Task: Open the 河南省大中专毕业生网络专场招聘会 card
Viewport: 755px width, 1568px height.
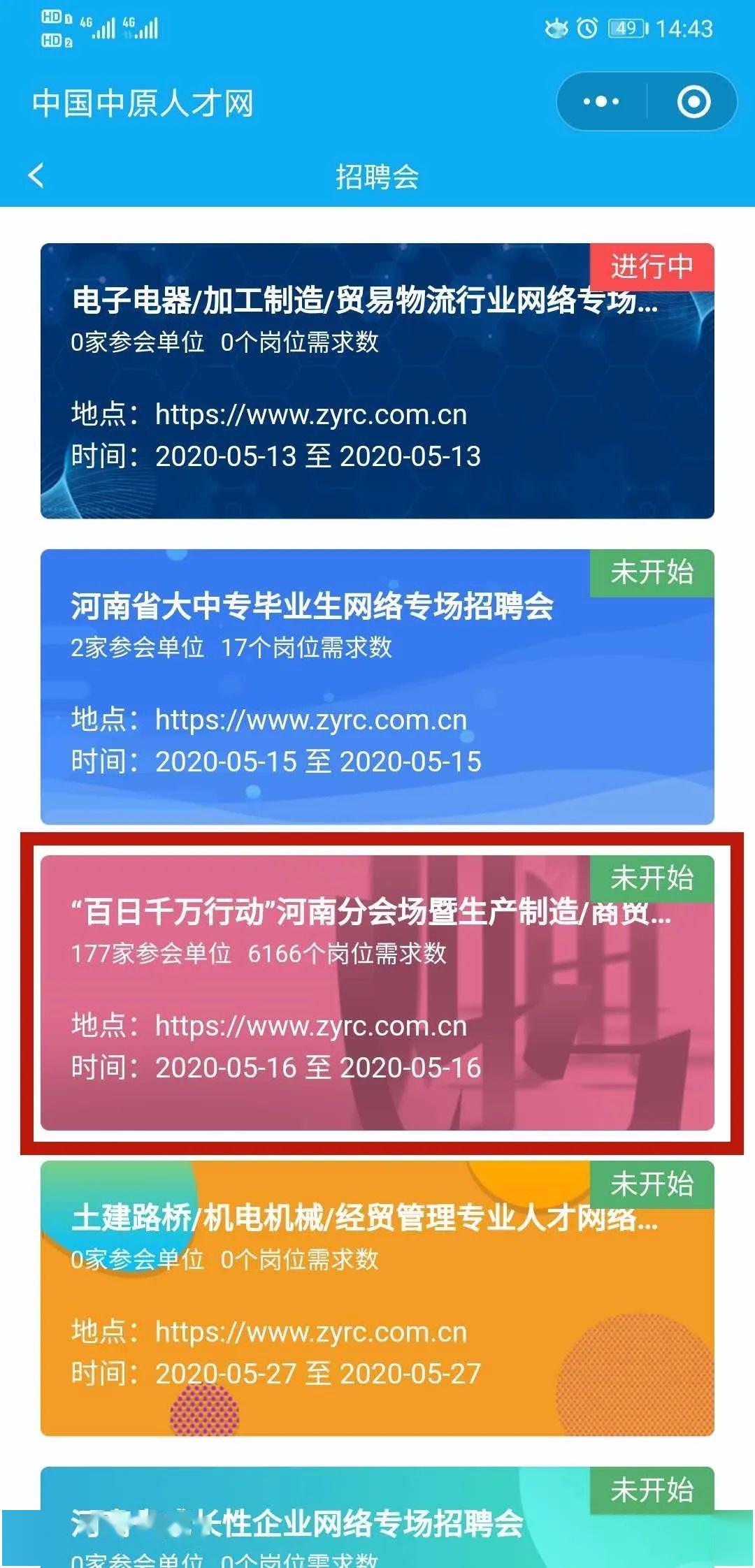Action: click(377, 687)
